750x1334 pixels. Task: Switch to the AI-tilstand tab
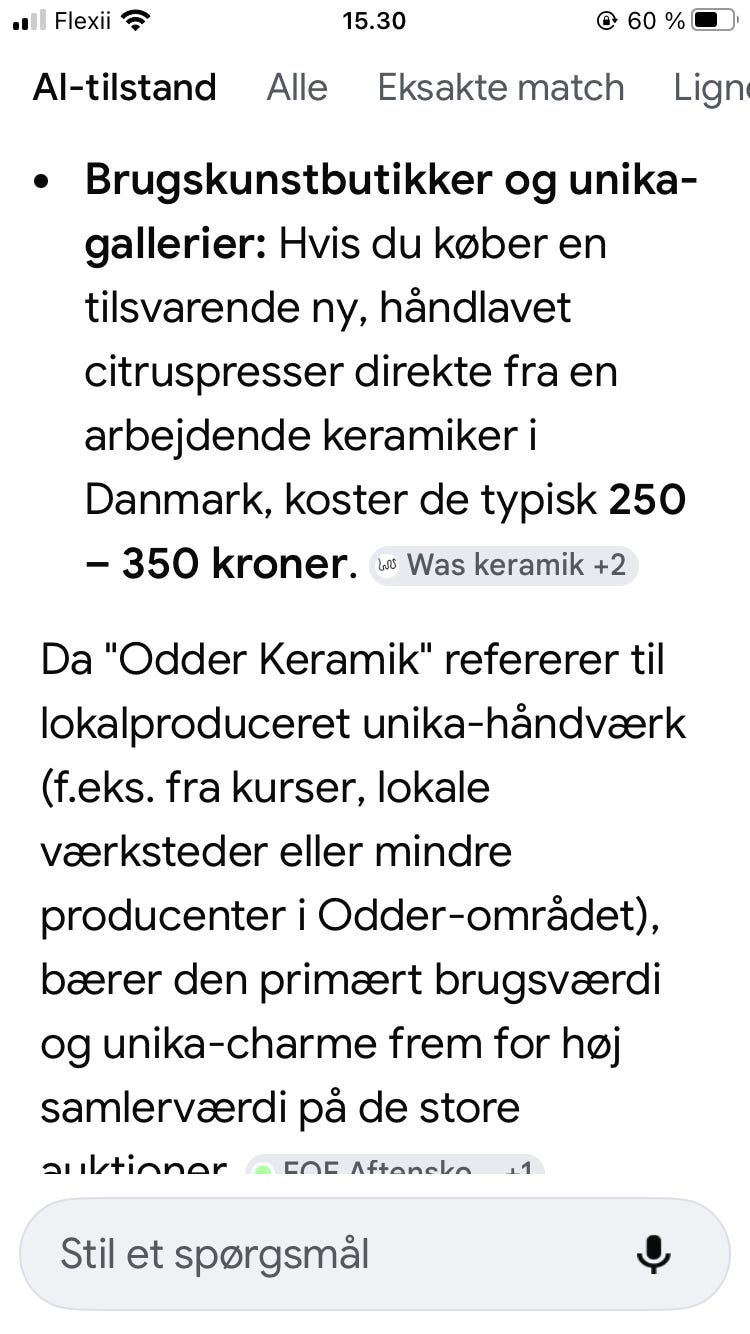pyautogui.click(x=124, y=88)
